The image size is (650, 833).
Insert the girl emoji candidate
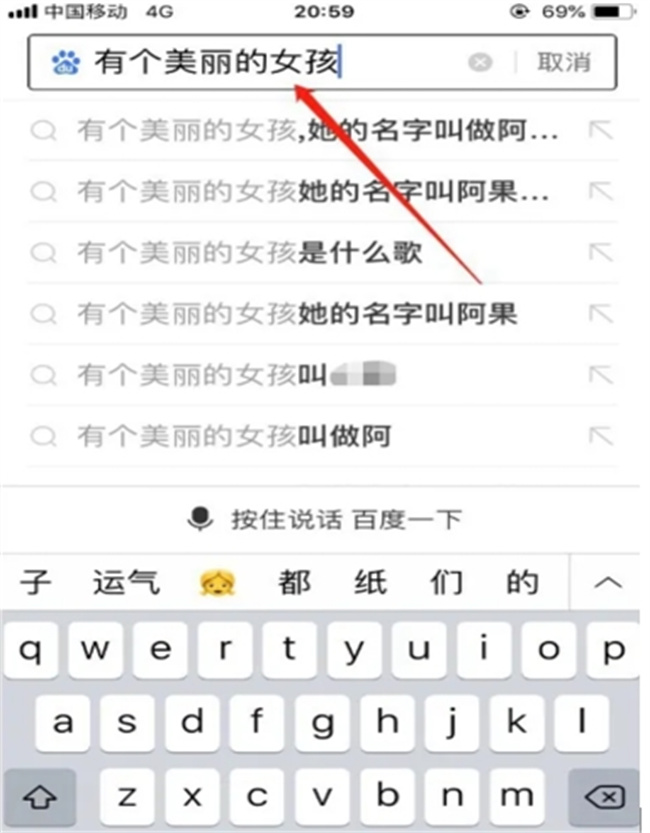pos(216,582)
